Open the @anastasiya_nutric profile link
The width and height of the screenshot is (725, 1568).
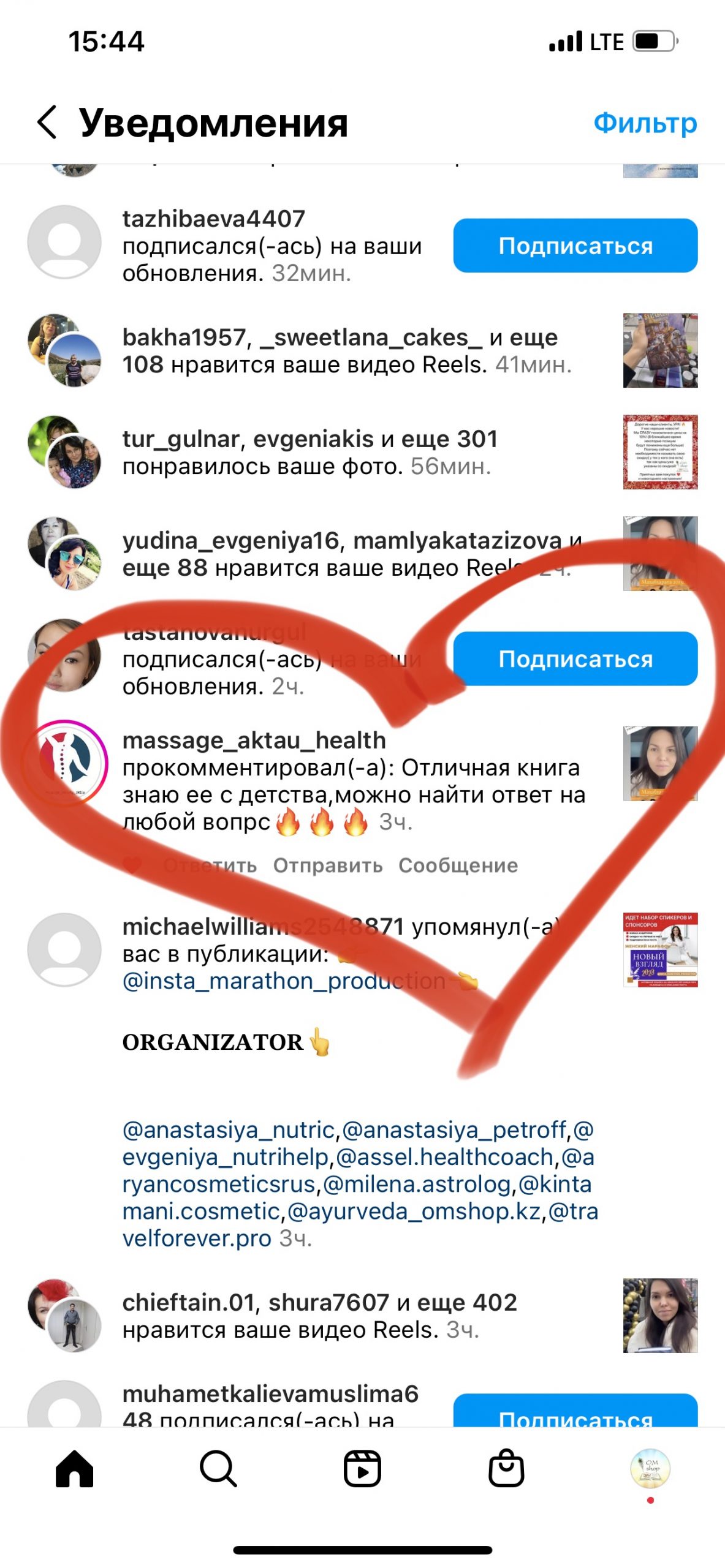228,1130
